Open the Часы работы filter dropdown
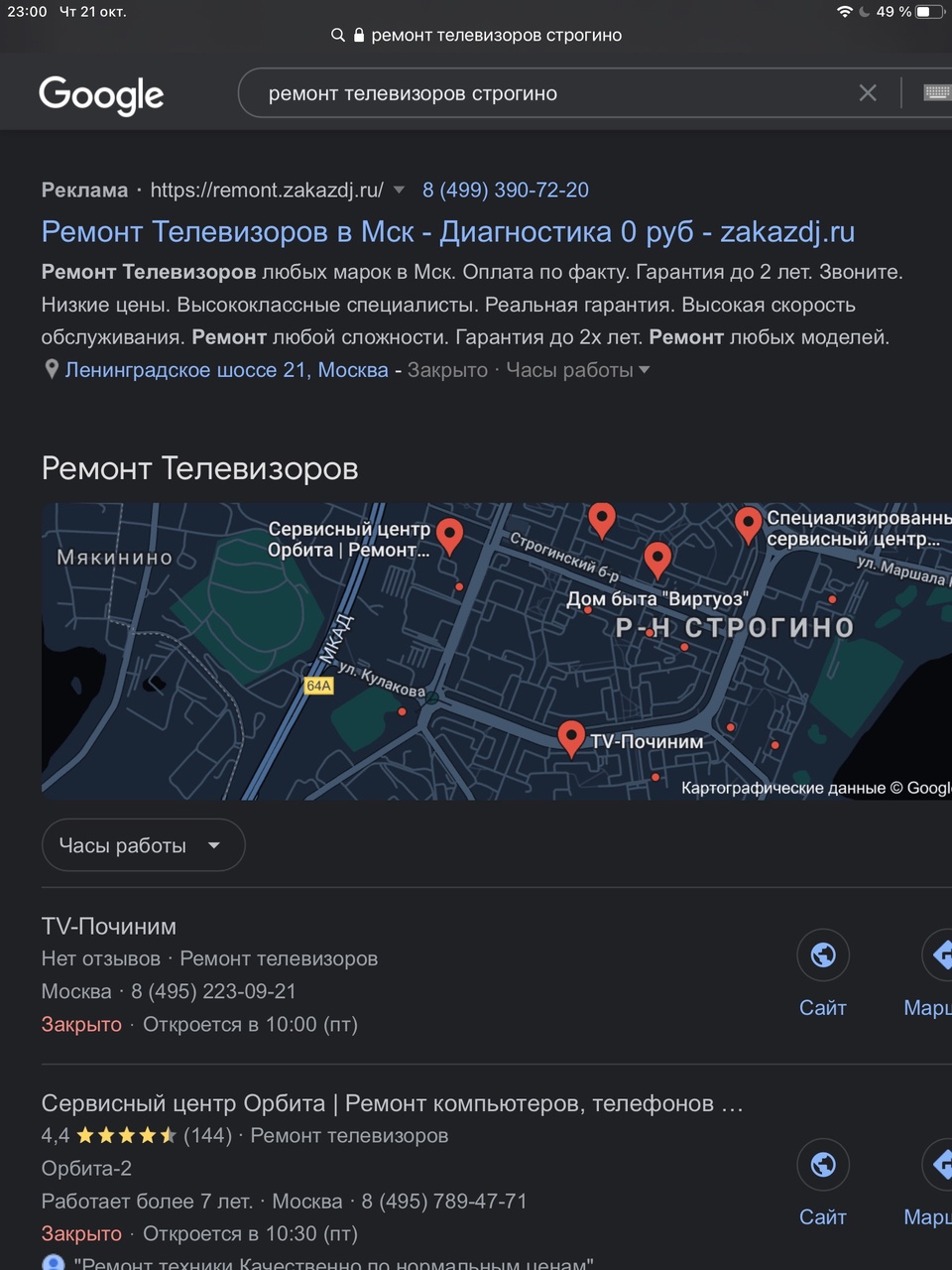Screen dimensions: 952x1270 (x=143, y=845)
